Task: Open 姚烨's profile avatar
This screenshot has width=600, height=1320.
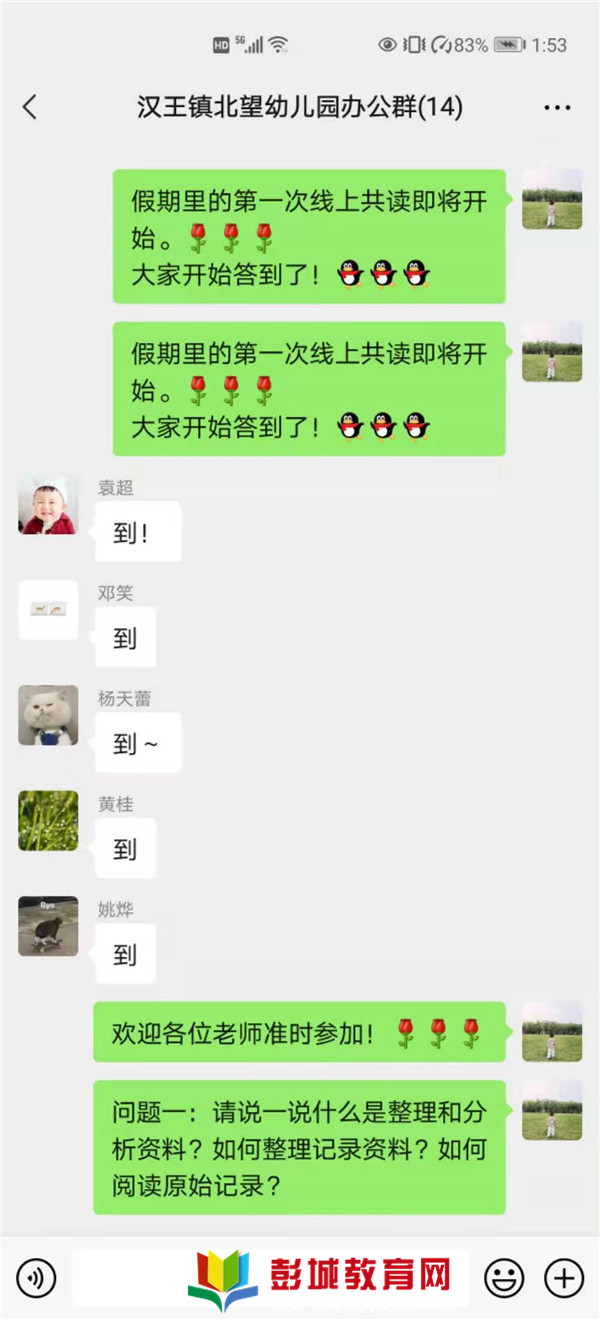Action: coord(48,926)
